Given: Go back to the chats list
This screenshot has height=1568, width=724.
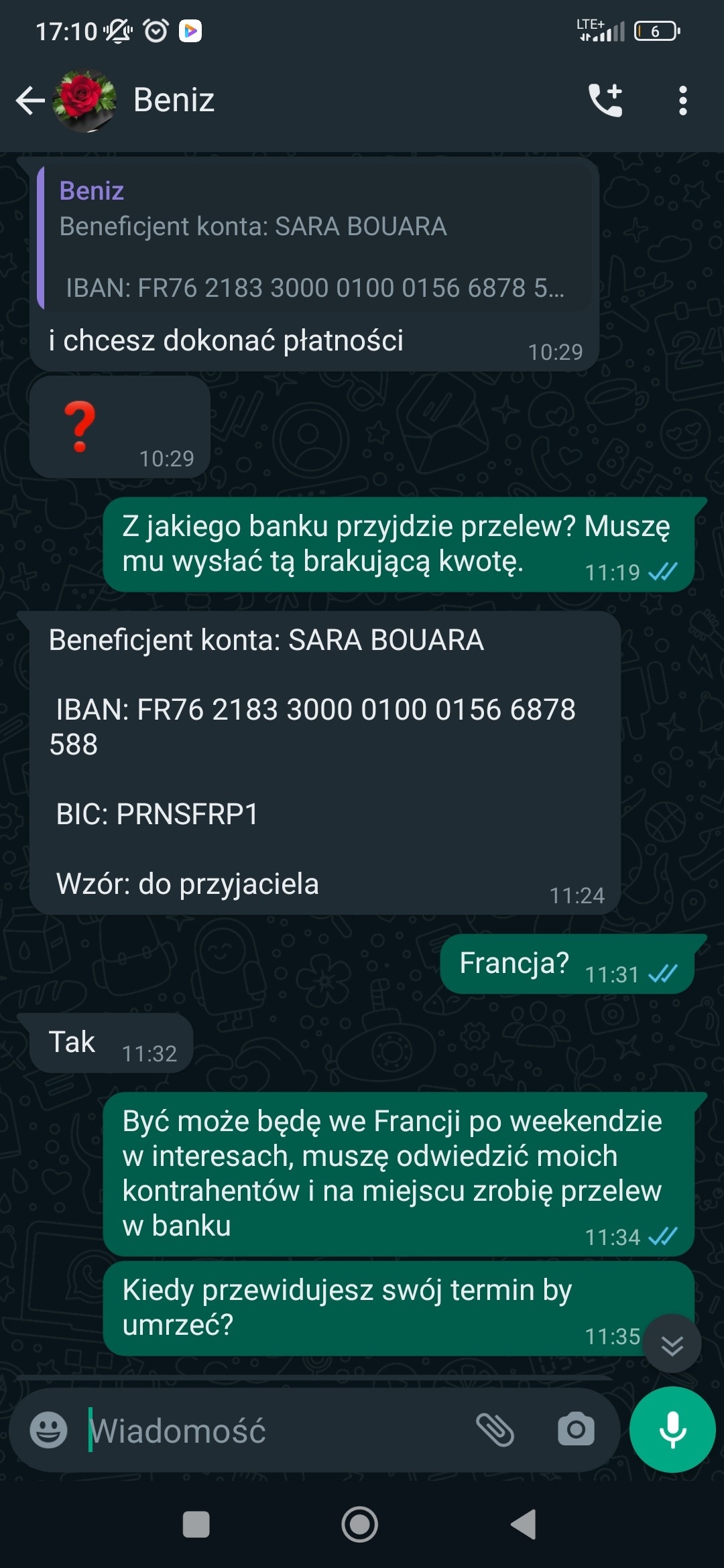Looking at the screenshot, I should click(x=30, y=101).
